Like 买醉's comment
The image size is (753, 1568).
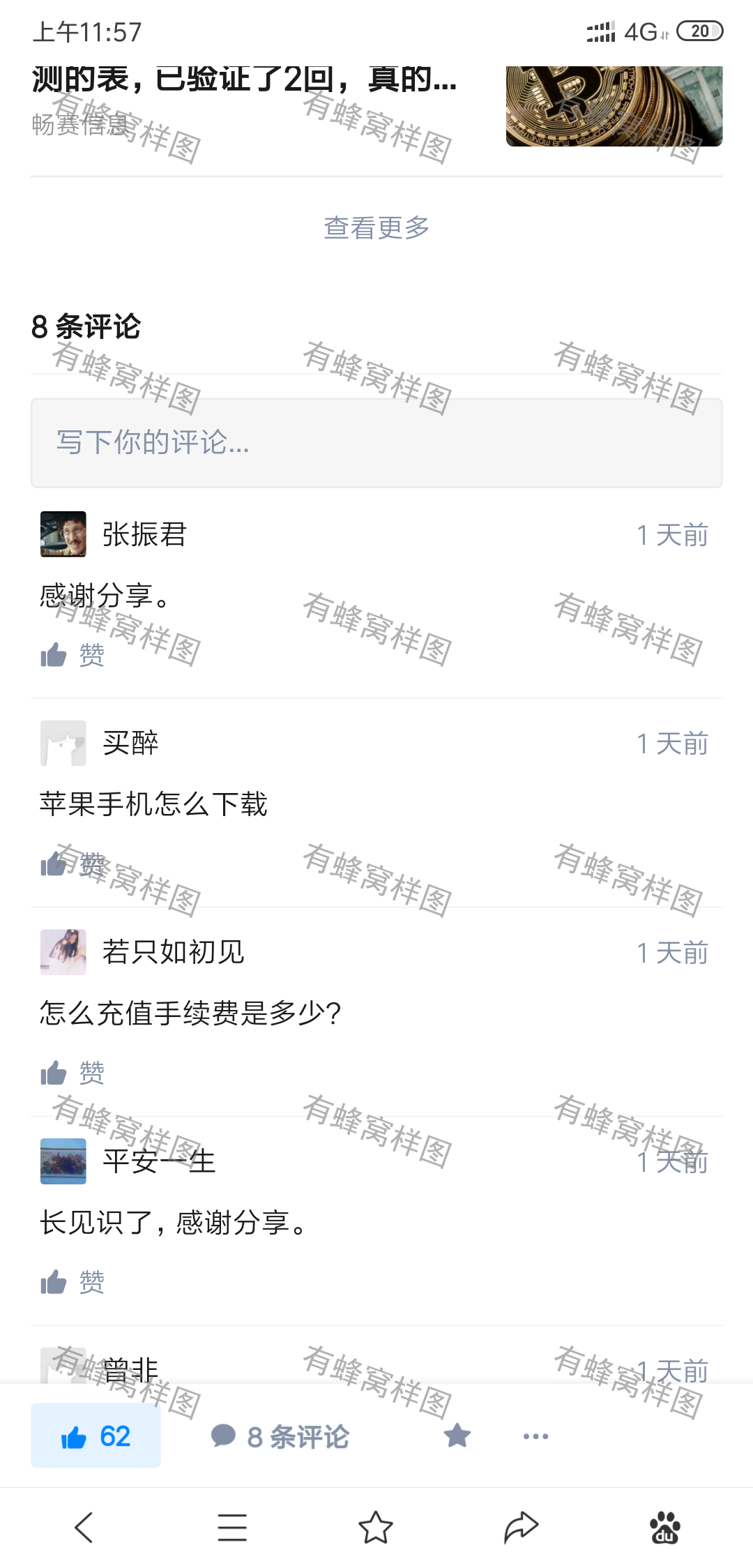[73, 864]
